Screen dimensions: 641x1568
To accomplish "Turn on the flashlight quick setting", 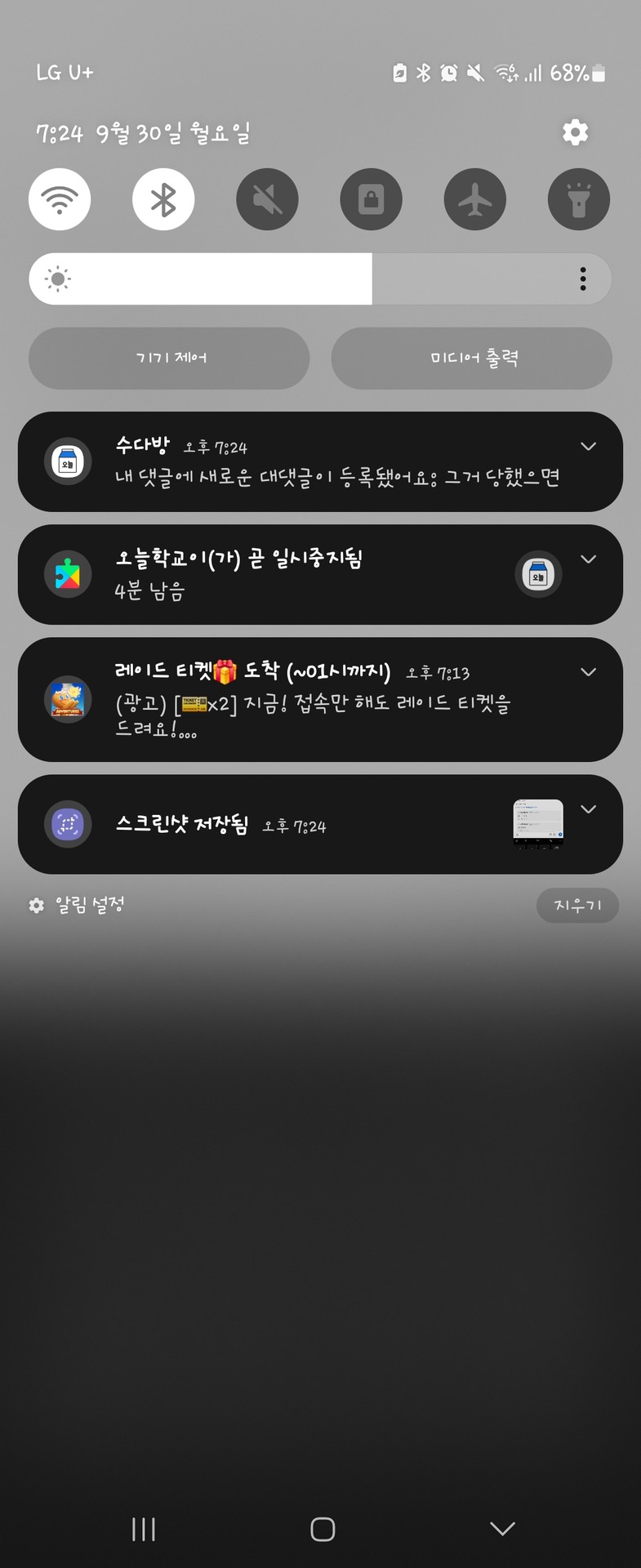I will (578, 199).
